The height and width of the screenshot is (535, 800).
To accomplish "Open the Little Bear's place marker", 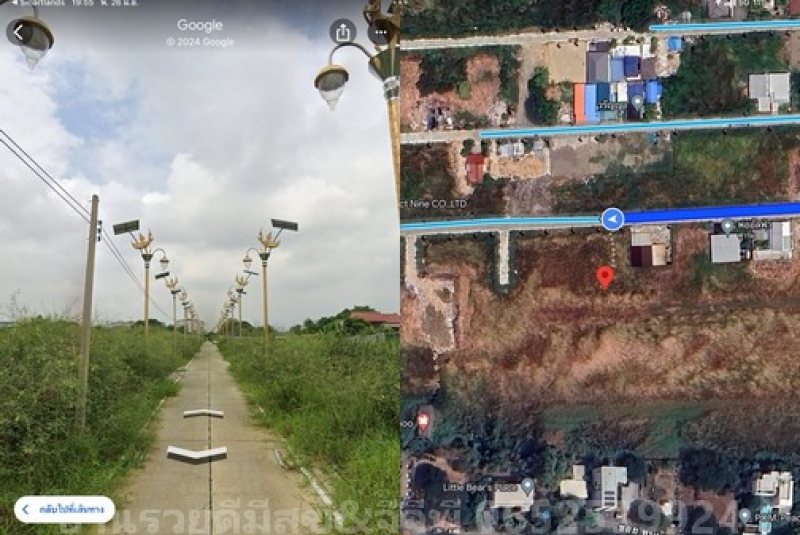I will [x=527, y=486].
